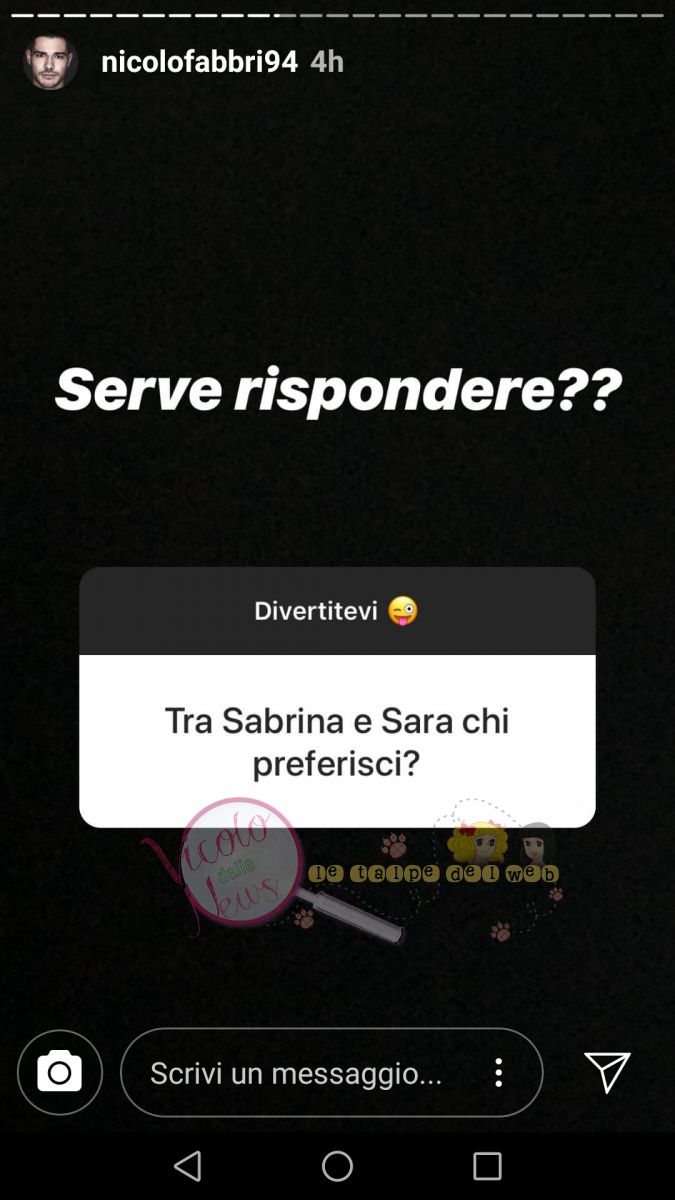Open nicolofabbri94's profile picture

pyautogui.click(x=50, y=61)
